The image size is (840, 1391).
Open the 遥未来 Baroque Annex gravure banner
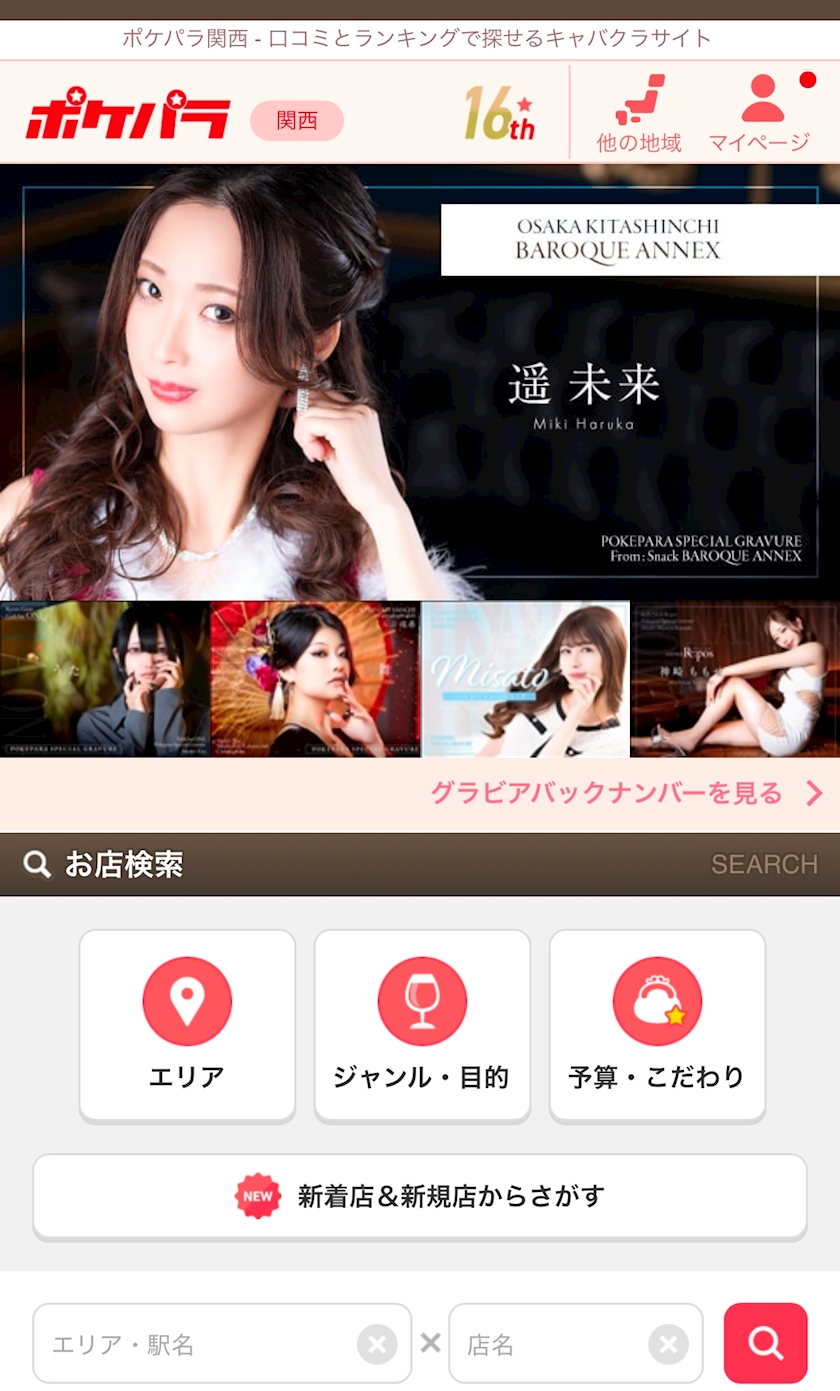click(420, 382)
